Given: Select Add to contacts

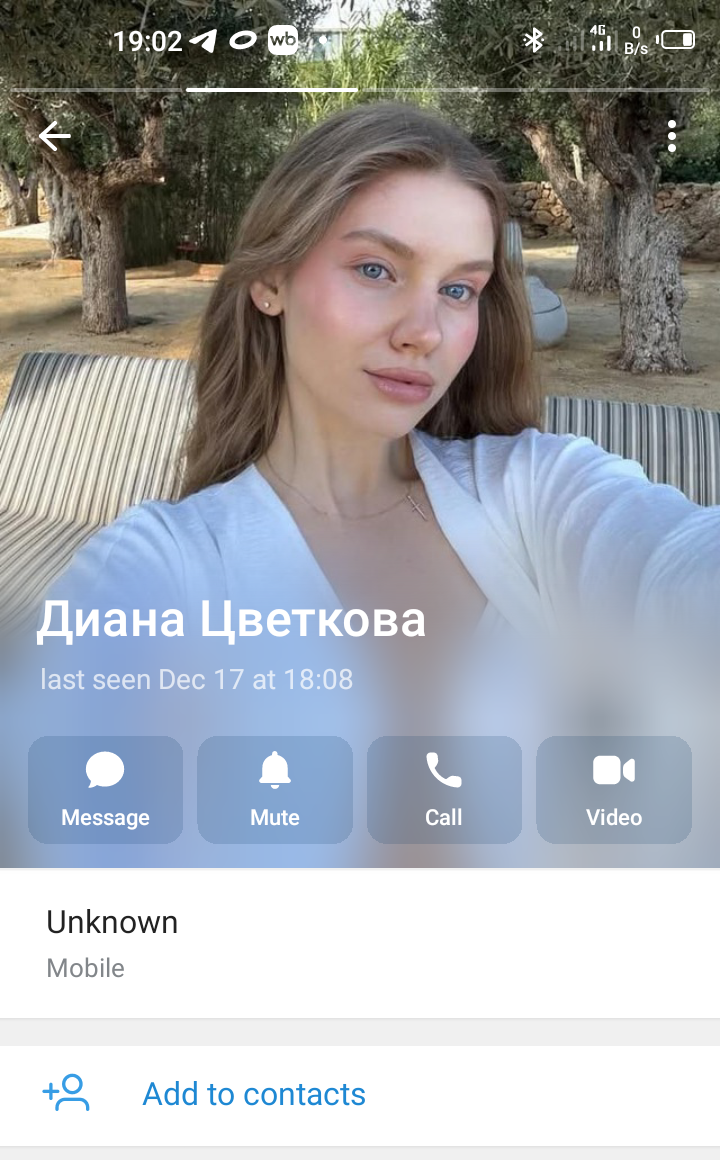Looking at the screenshot, I should 254,1094.
